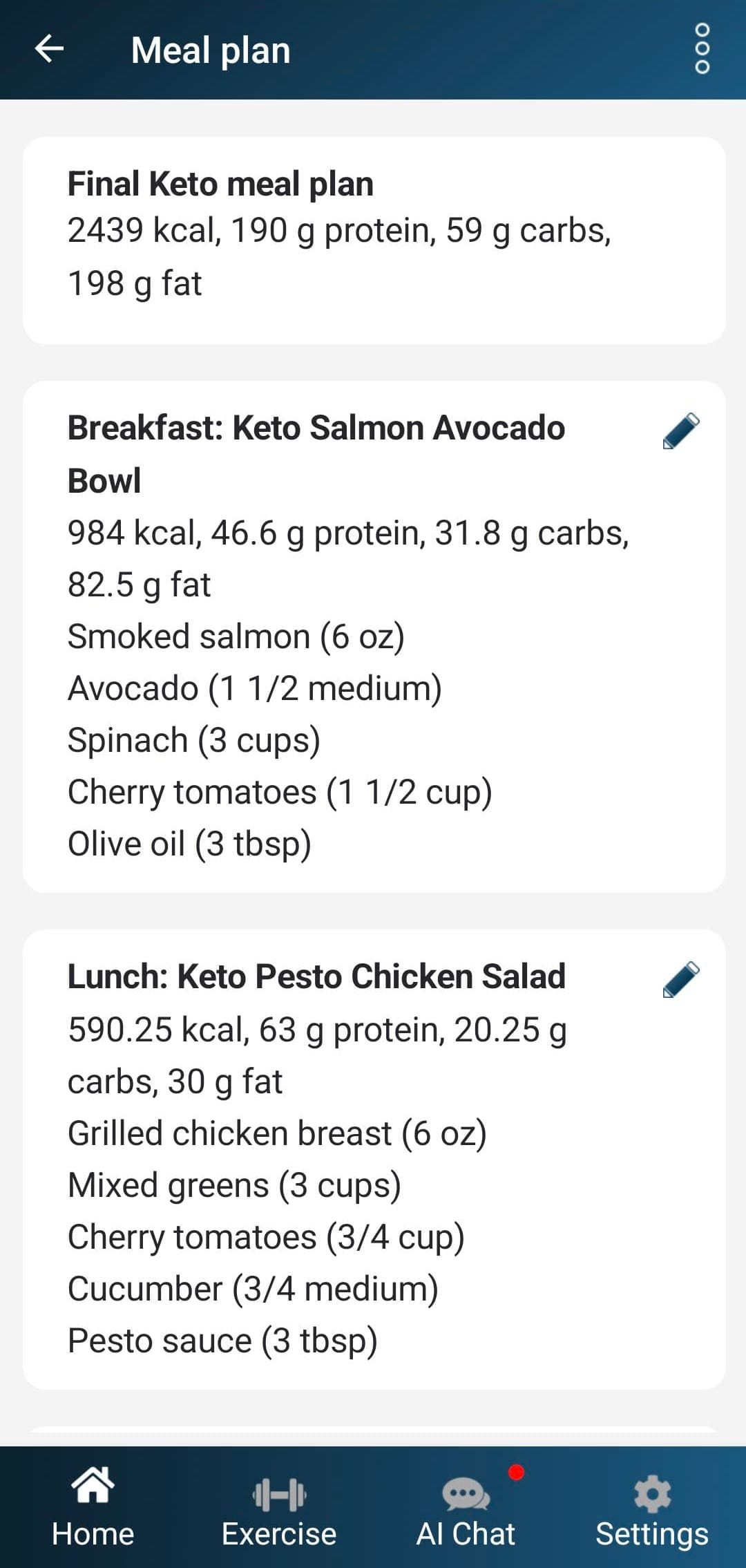Open the overflow menu in the header
746x1568 pixels.
(x=702, y=48)
